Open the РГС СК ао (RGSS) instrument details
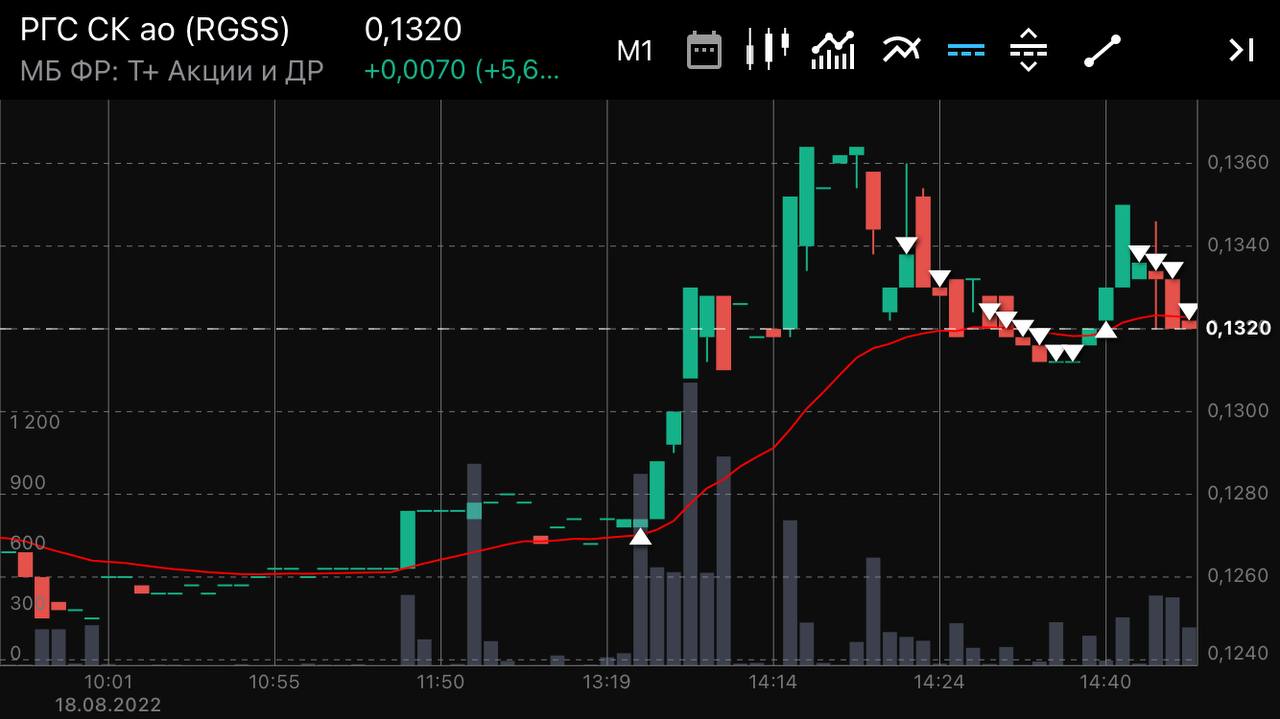The image size is (1280, 719). pyautogui.click(x=155, y=31)
